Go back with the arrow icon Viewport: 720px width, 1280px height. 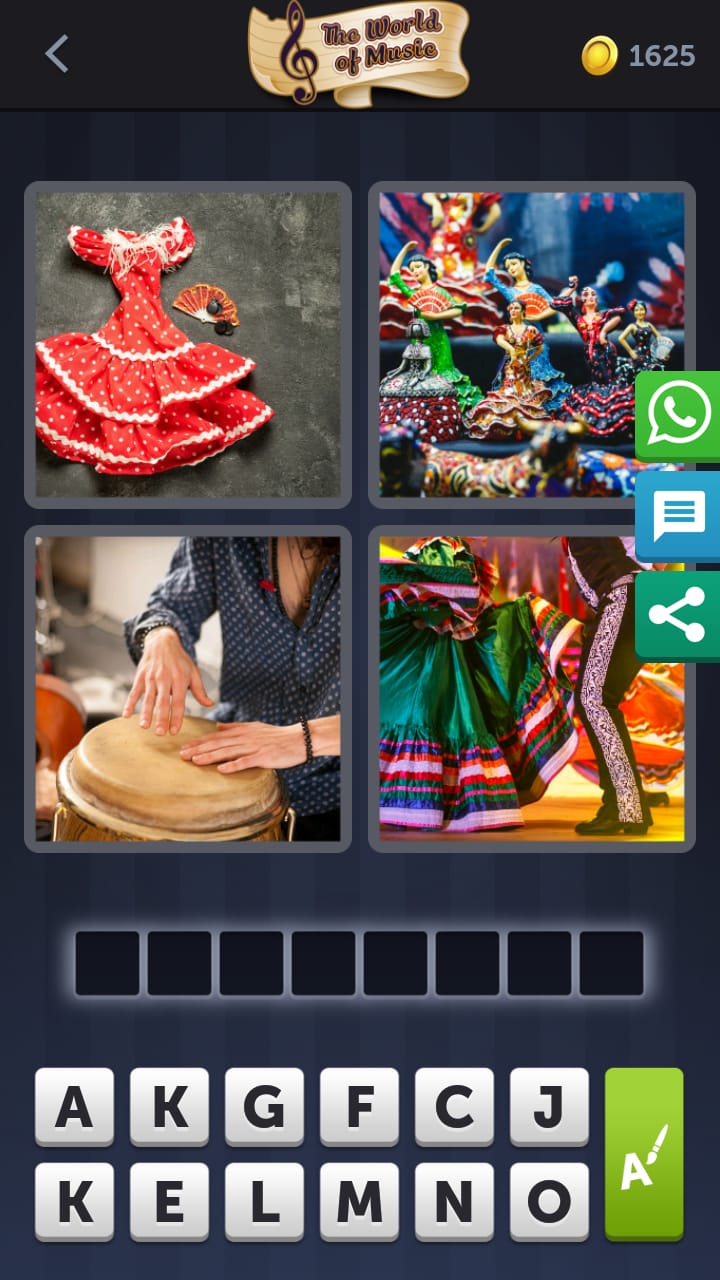[57, 54]
